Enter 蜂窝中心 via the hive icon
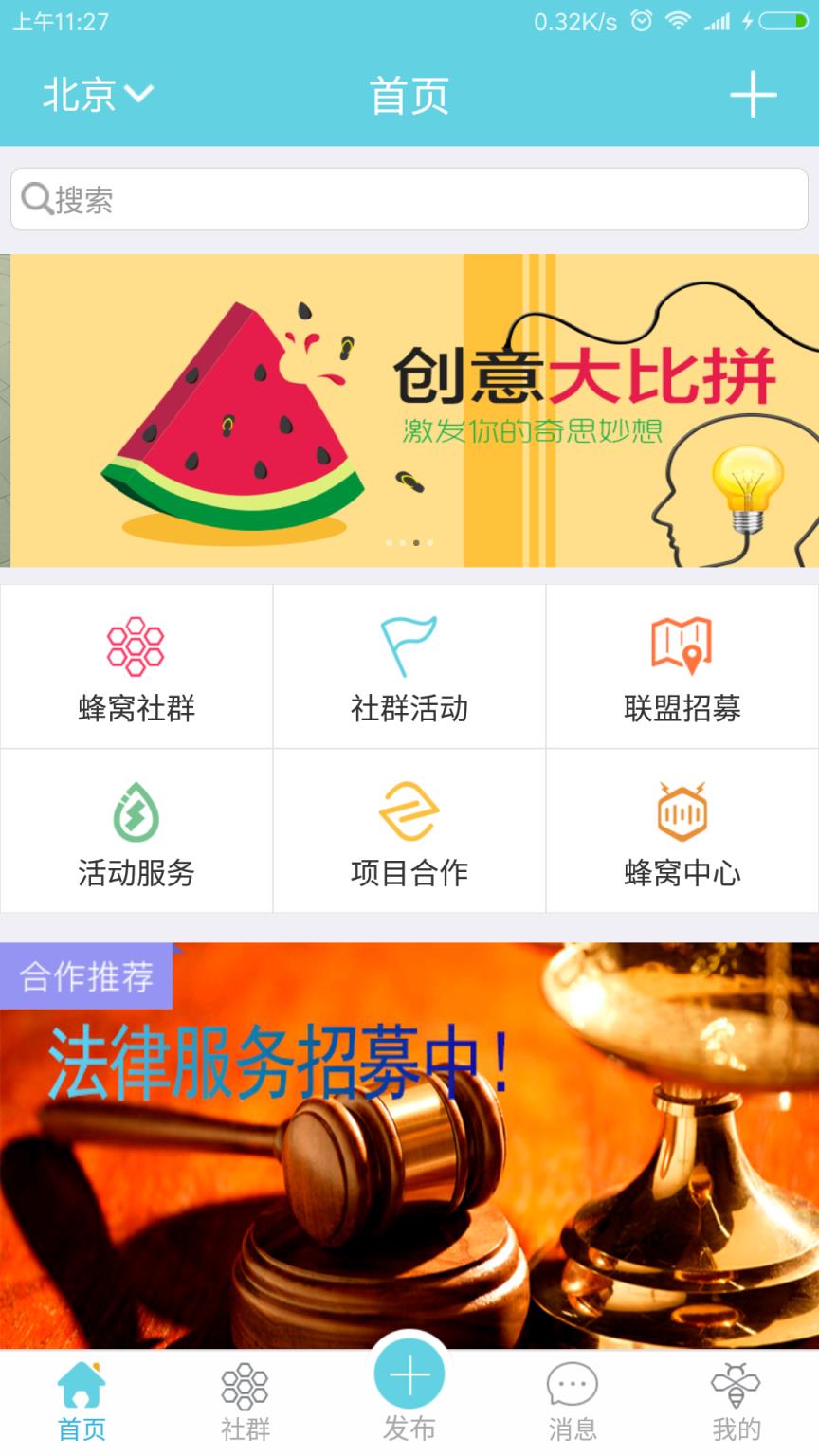 (682, 811)
